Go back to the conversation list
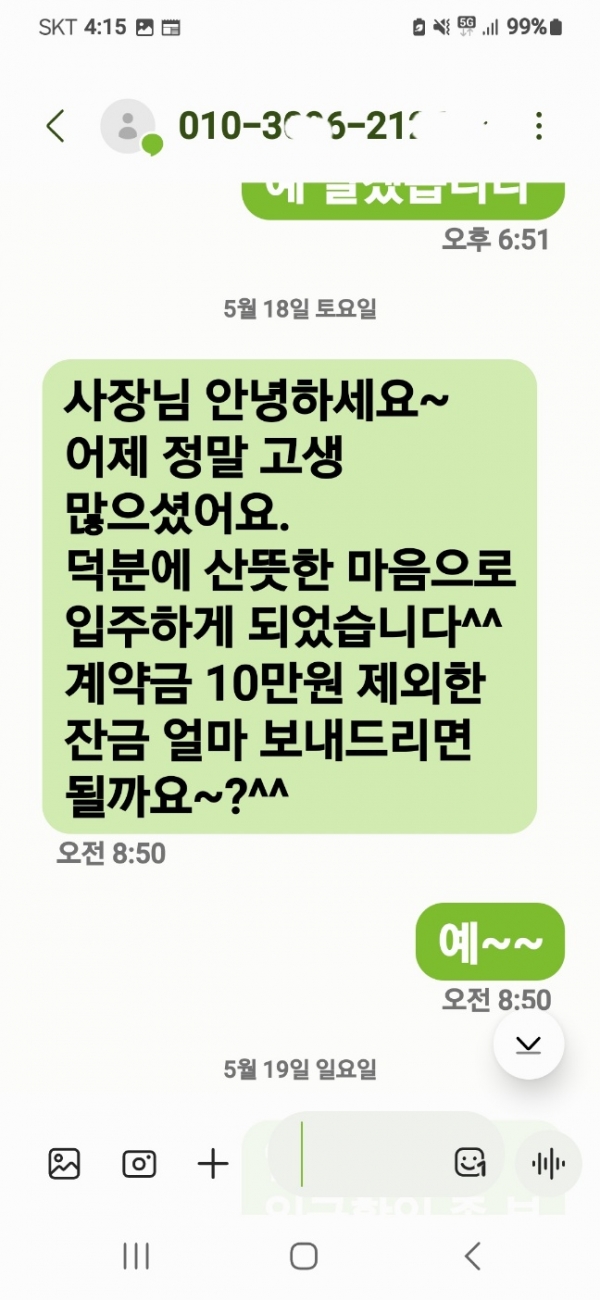Viewport: 600px width, 1300px height. pyautogui.click(x=56, y=126)
